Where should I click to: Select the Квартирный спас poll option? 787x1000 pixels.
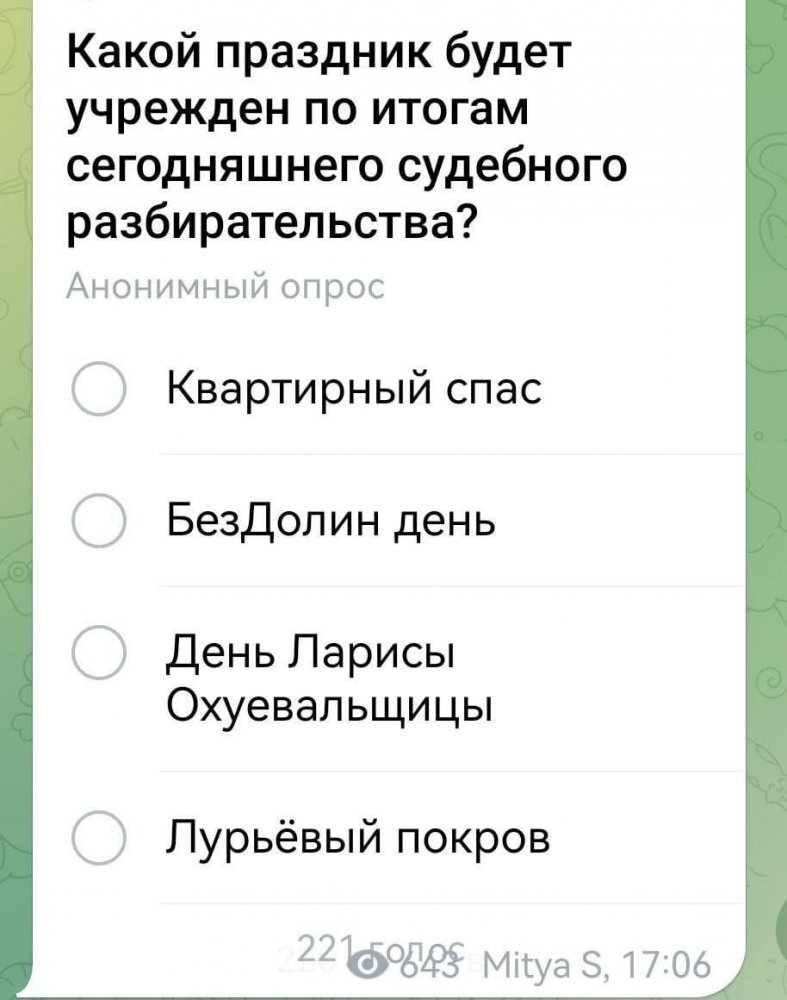(99, 389)
